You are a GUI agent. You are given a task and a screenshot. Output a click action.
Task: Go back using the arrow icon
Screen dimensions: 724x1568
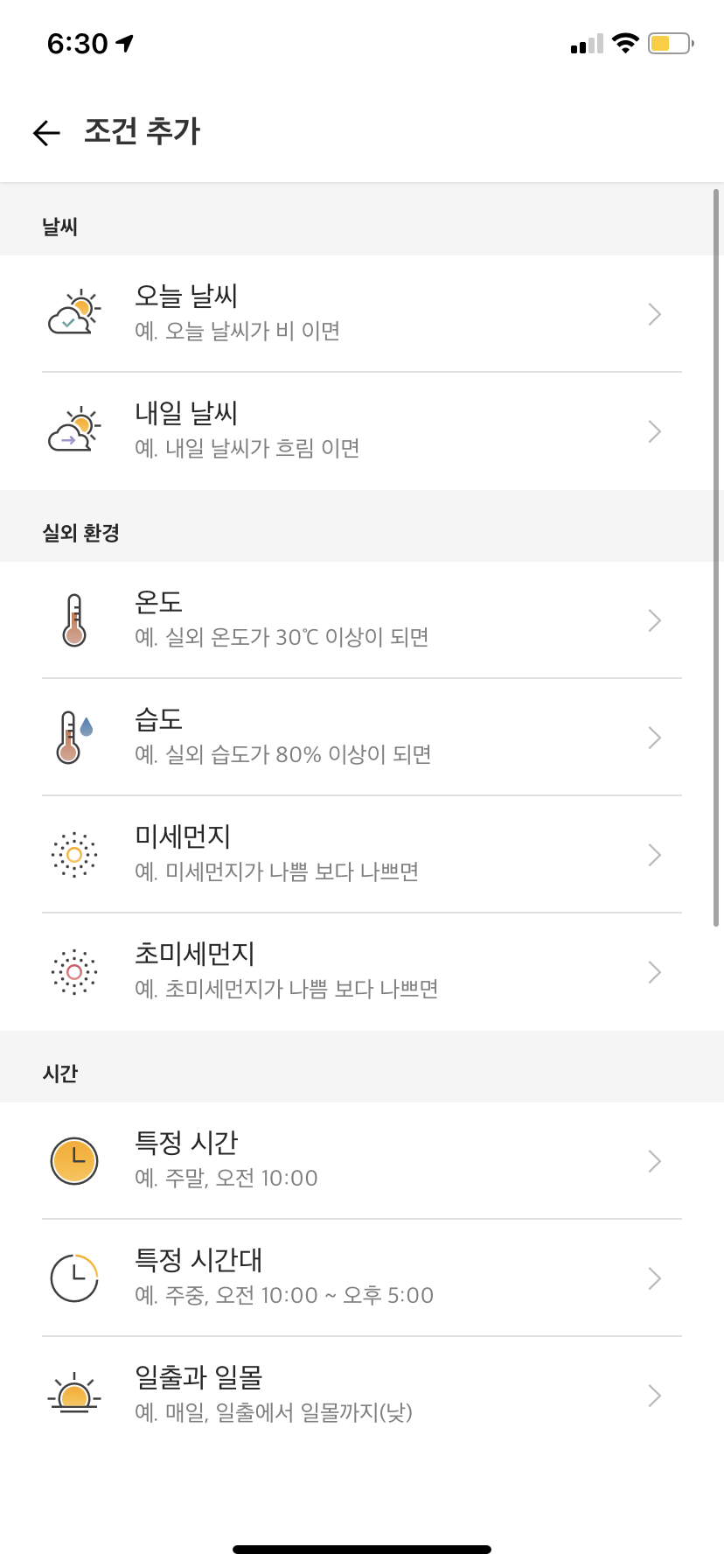click(x=46, y=132)
